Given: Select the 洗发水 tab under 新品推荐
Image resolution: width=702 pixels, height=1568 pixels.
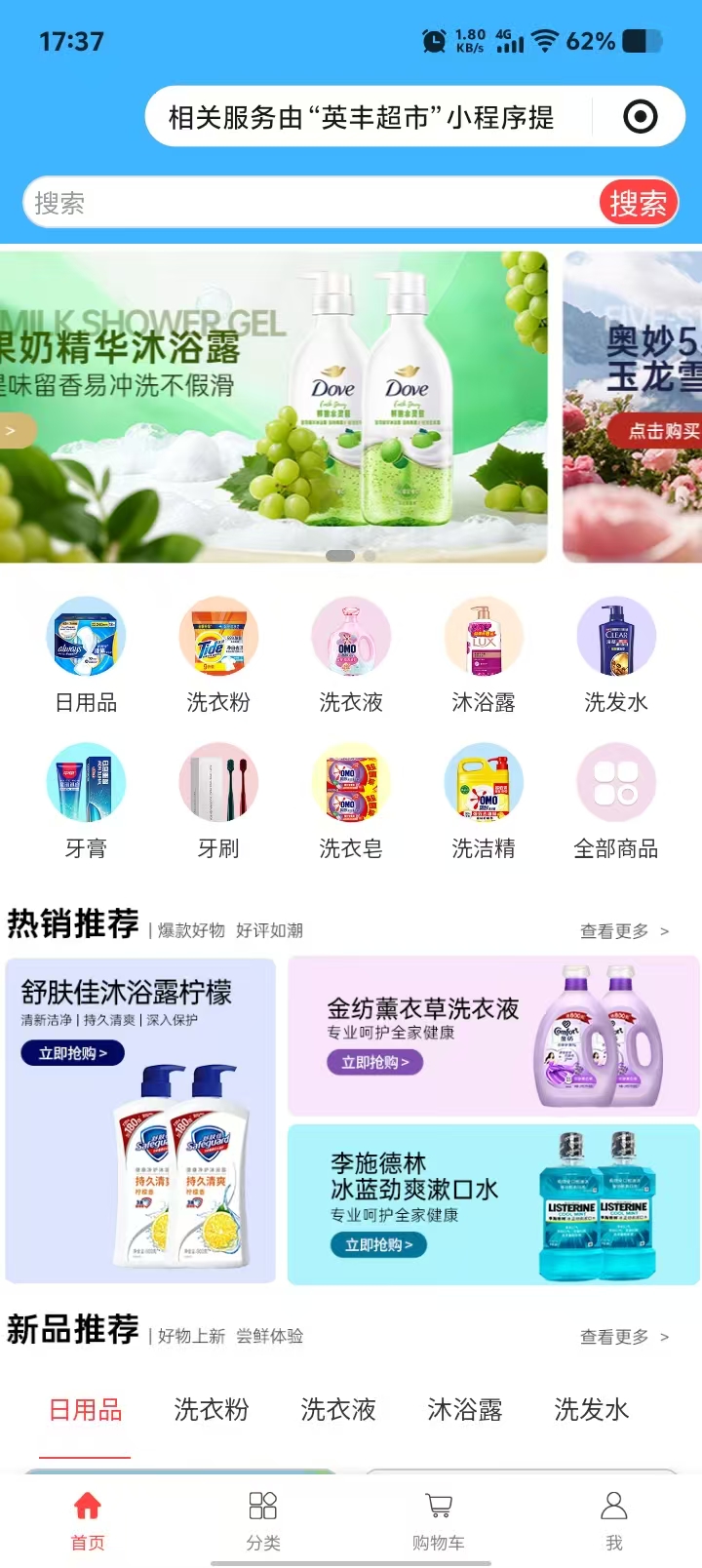Looking at the screenshot, I should click(591, 1409).
